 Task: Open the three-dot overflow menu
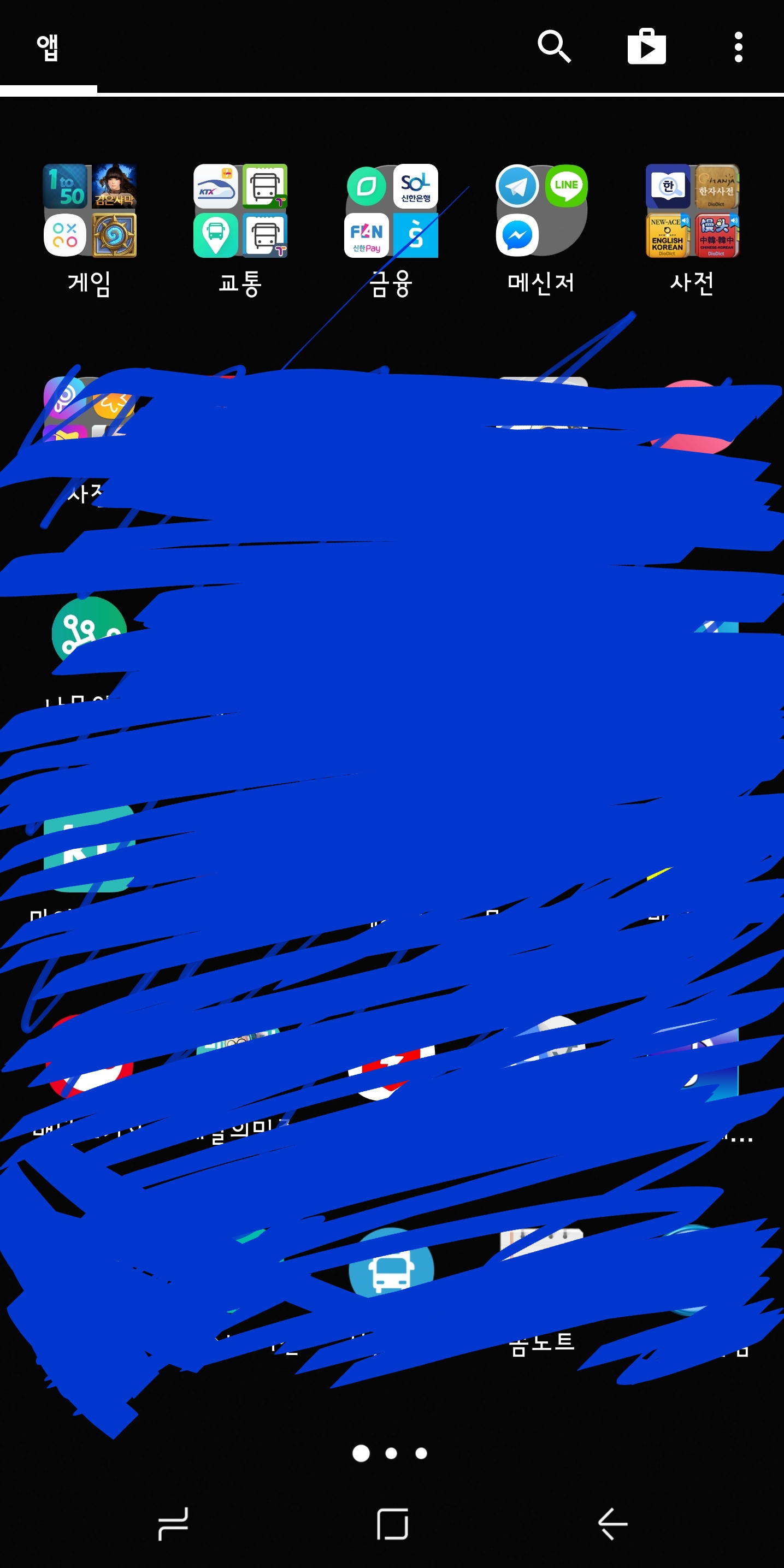click(x=738, y=47)
